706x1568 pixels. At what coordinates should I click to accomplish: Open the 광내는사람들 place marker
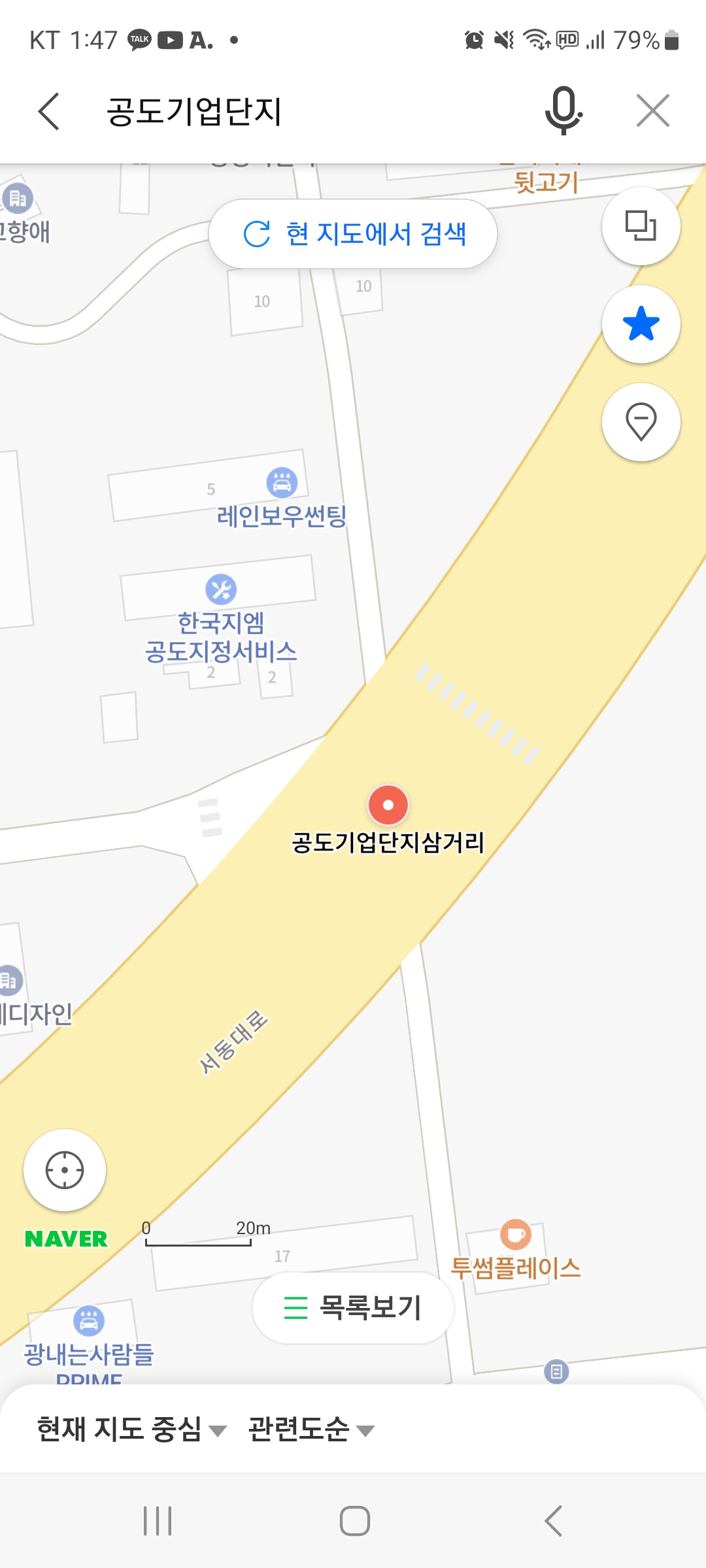(x=89, y=1321)
